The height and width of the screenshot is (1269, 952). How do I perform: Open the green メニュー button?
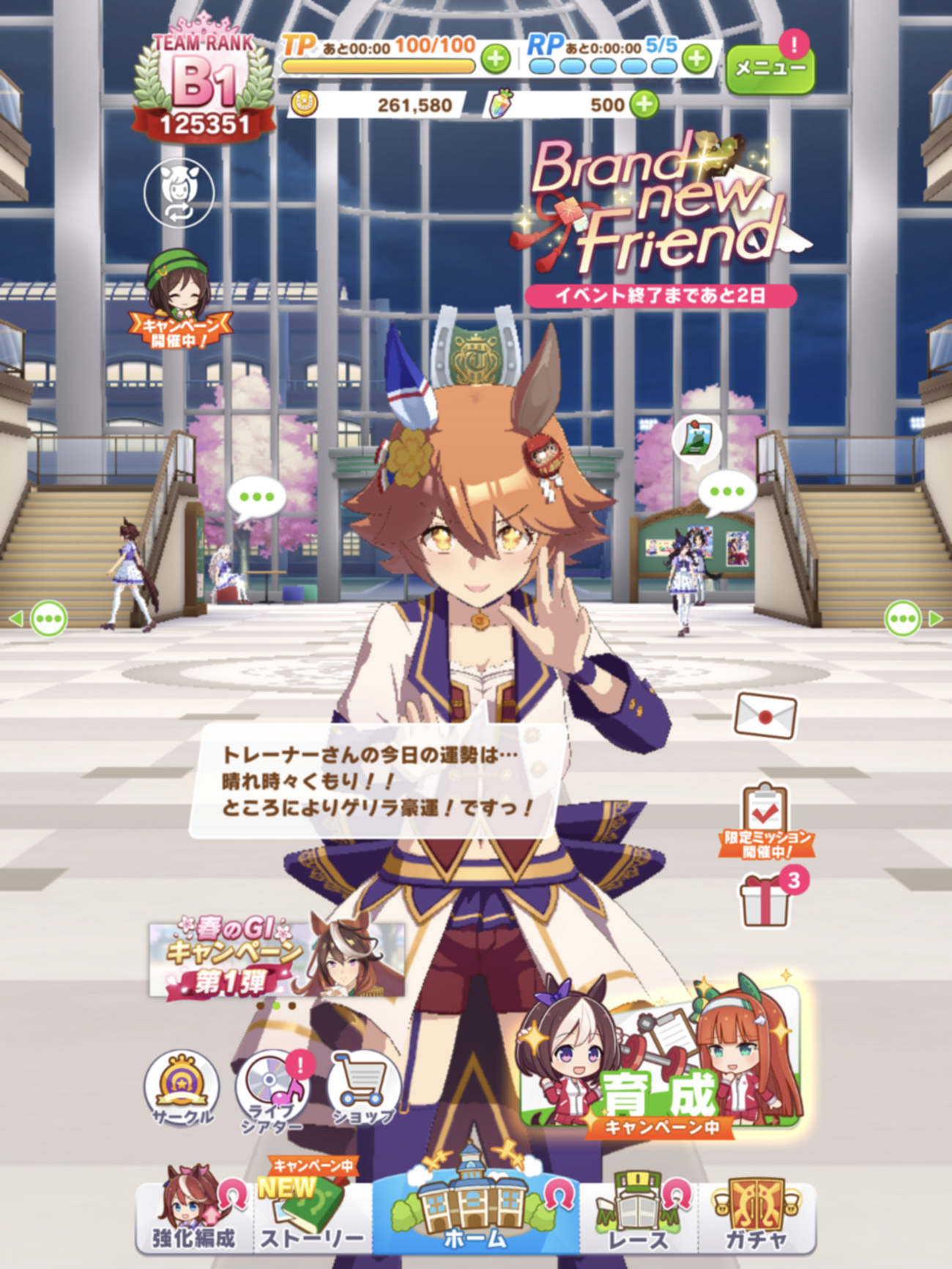[x=770, y=69]
